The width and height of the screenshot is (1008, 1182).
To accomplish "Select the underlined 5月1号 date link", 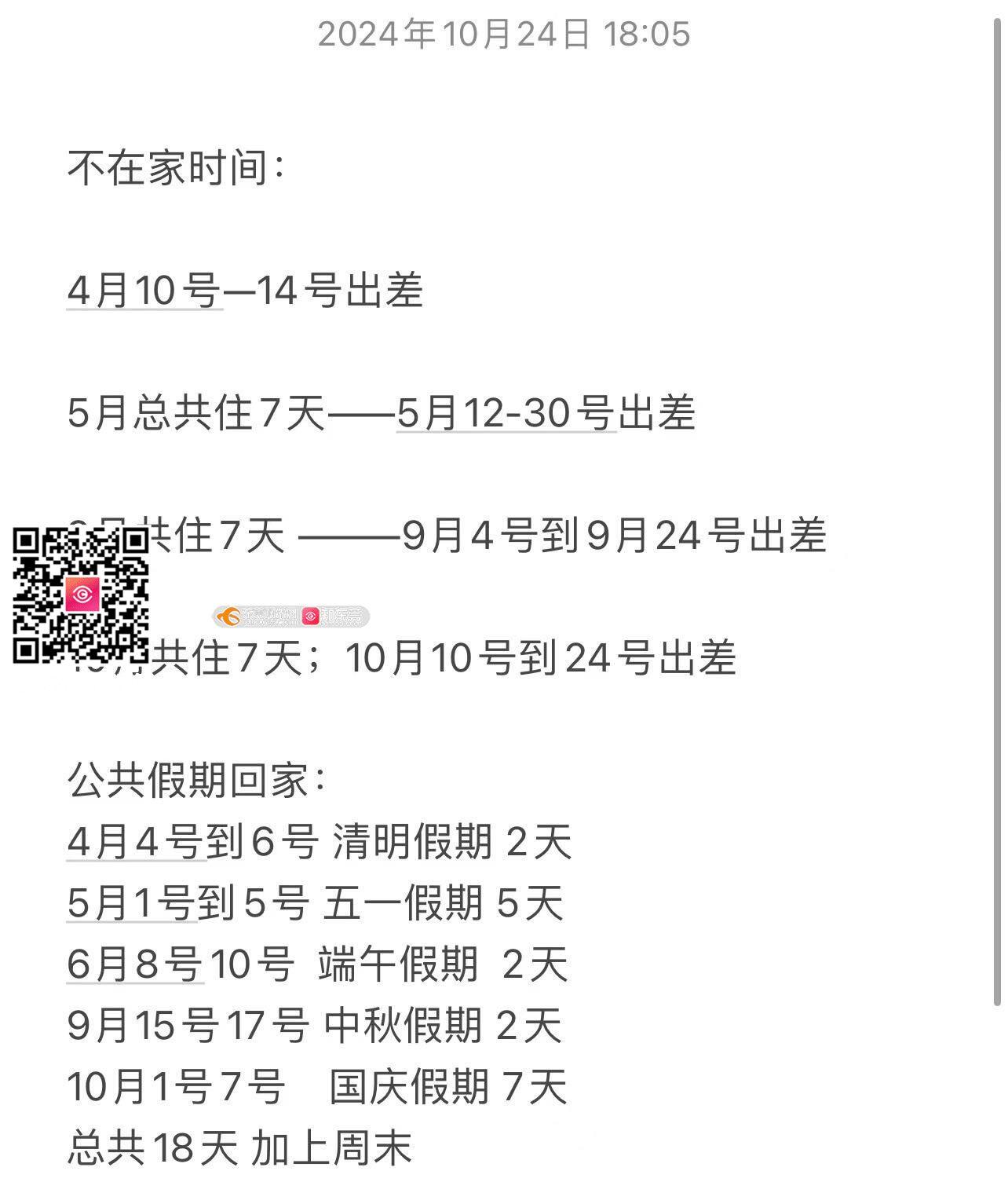I will click(x=130, y=903).
